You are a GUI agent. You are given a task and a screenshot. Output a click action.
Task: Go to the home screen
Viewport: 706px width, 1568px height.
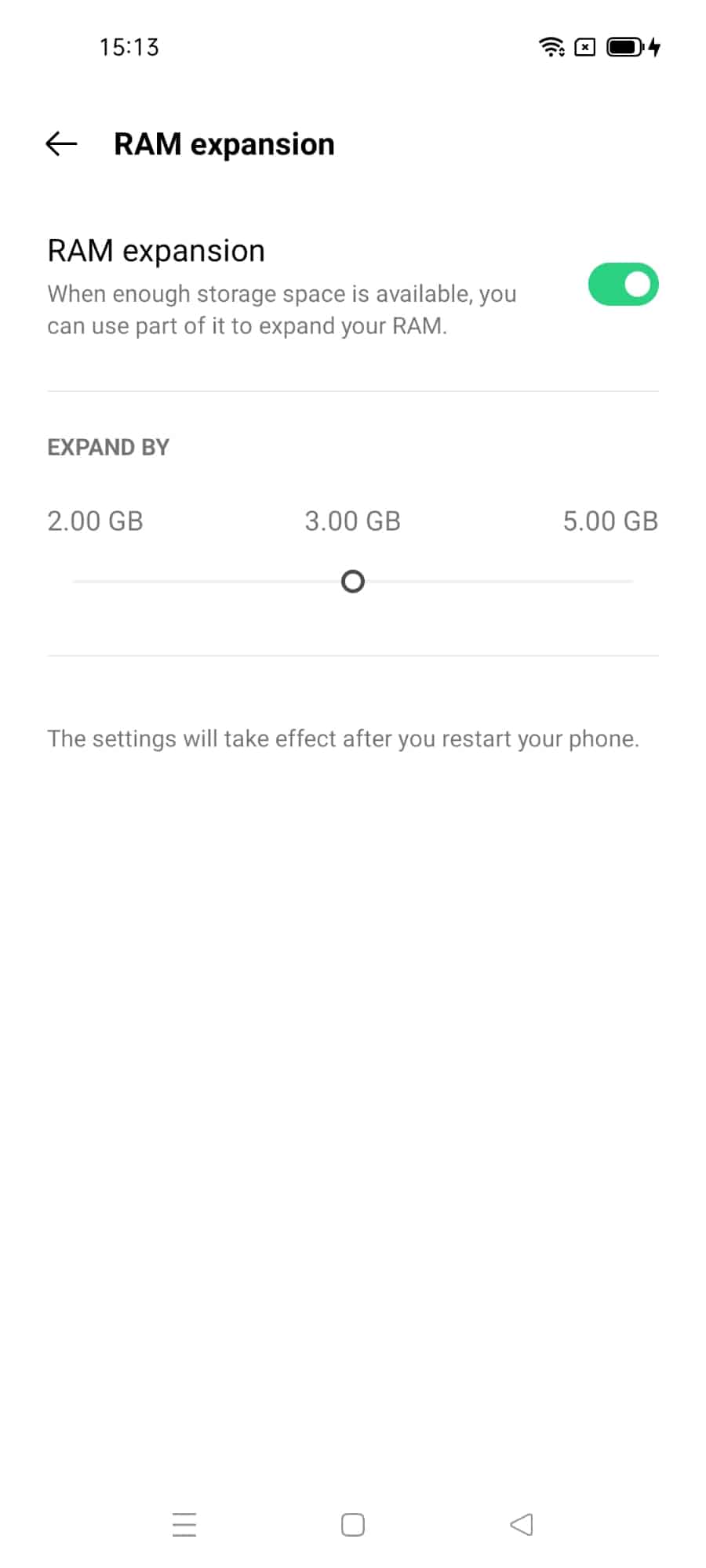click(x=353, y=1525)
